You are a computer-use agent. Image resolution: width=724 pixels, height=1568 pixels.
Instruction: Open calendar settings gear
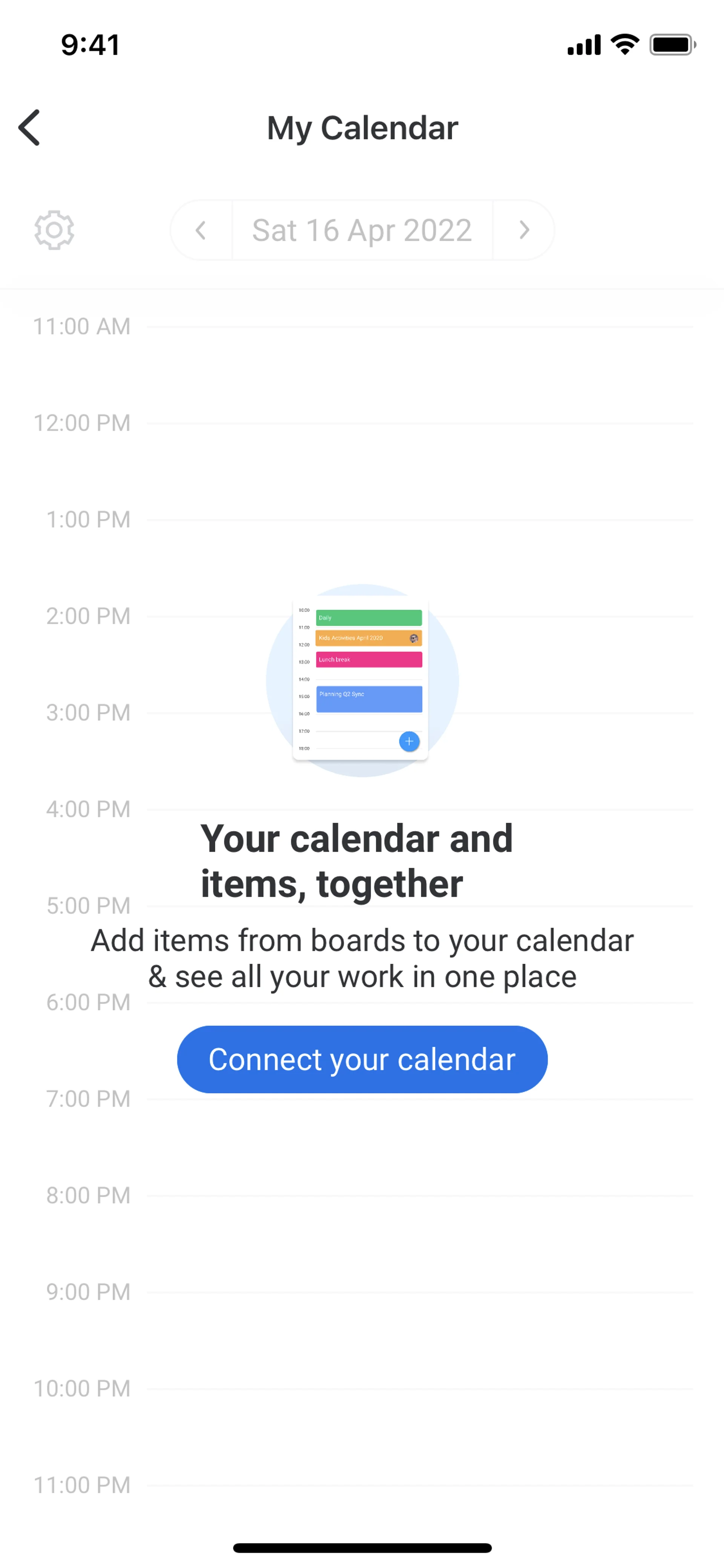54,230
